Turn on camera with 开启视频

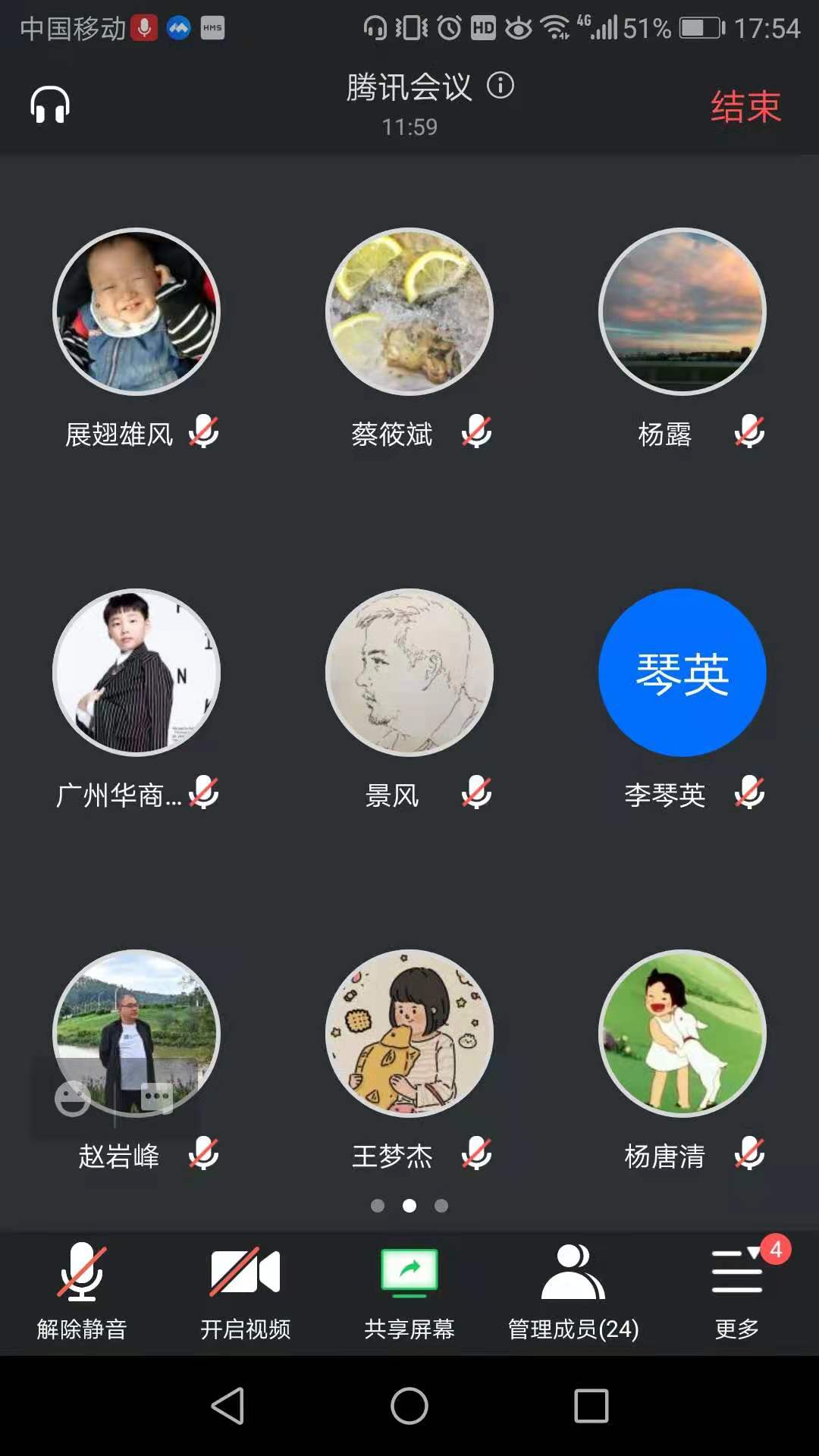tap(246, 1291)
